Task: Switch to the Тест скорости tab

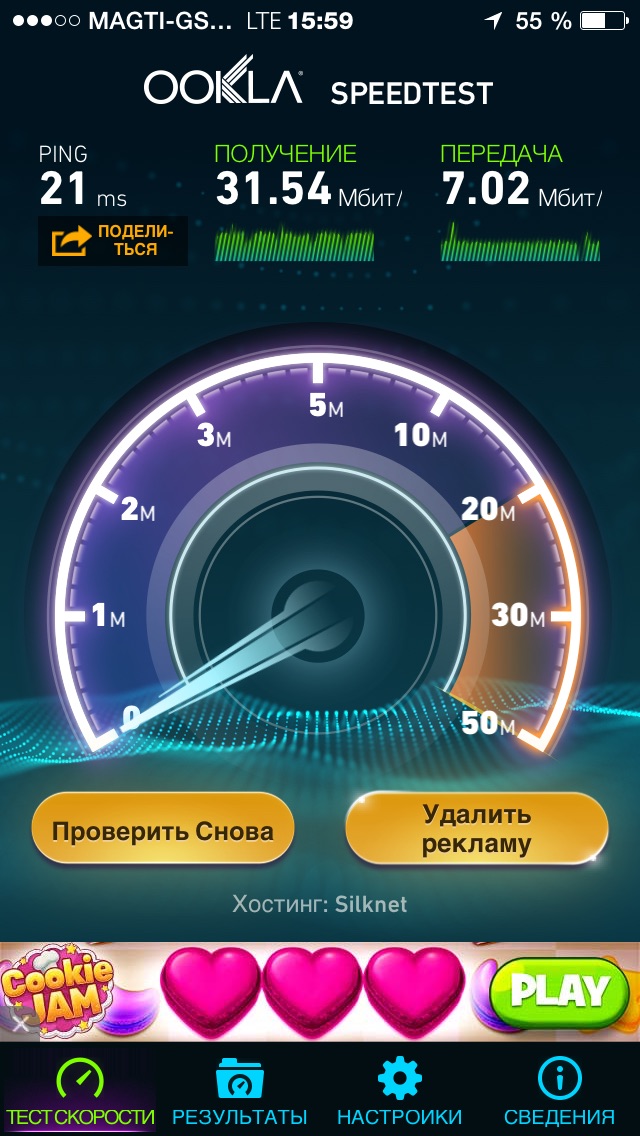Action: tap(80, 1092)
